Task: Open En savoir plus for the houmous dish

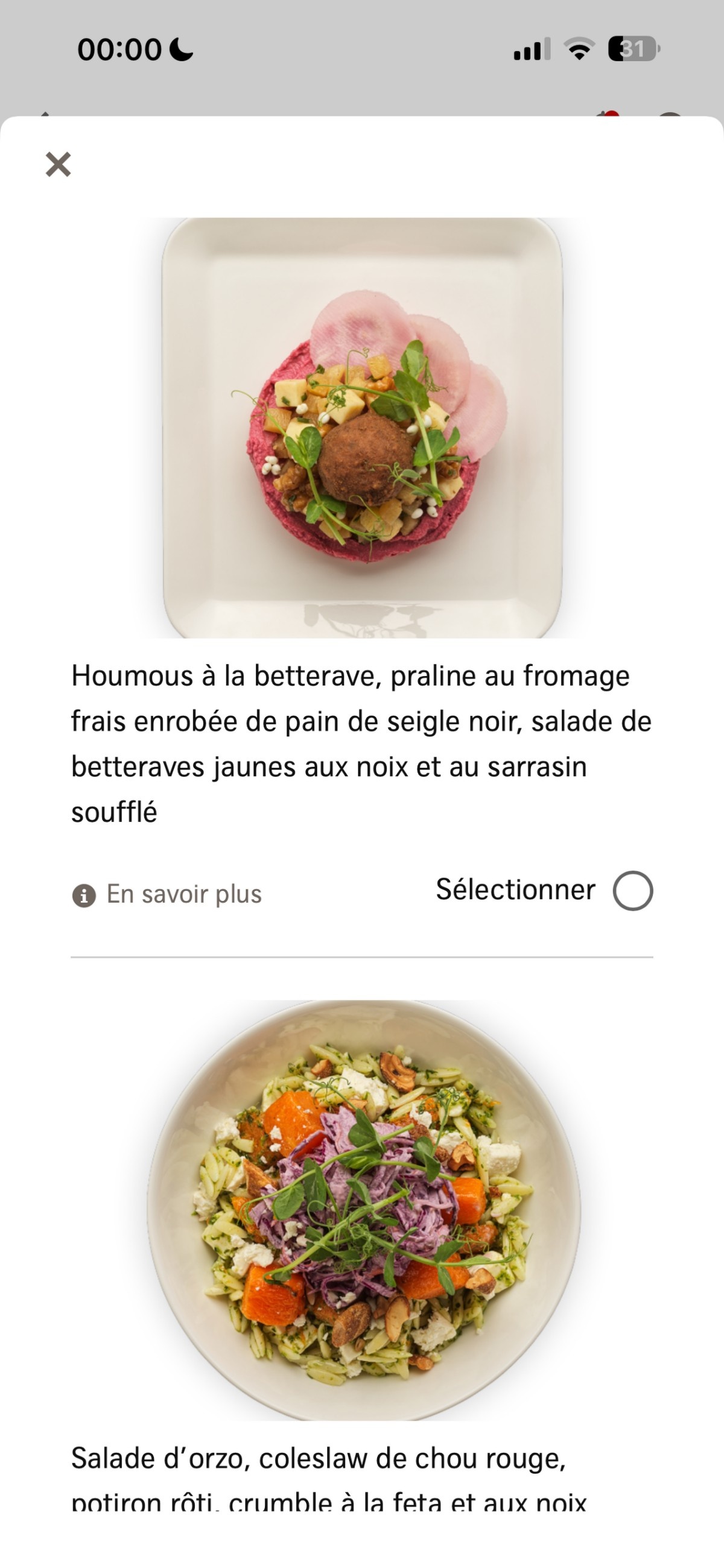Action: pyautogui.click(x=168, y=895)
